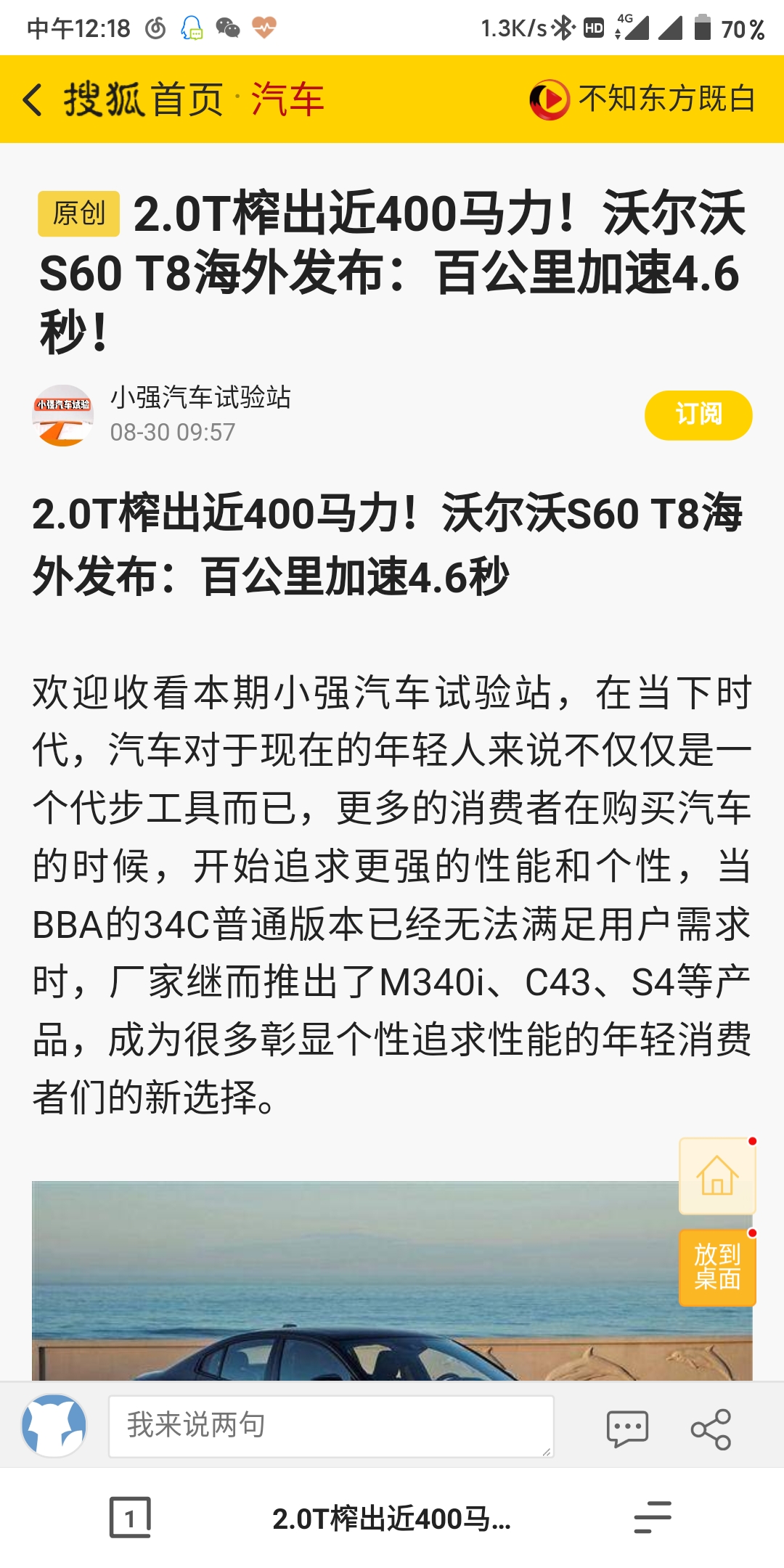The width and height of the screenshot is (784, 1568).
Task: Open the 搜狐首页 link
Action: click(144, 99)
